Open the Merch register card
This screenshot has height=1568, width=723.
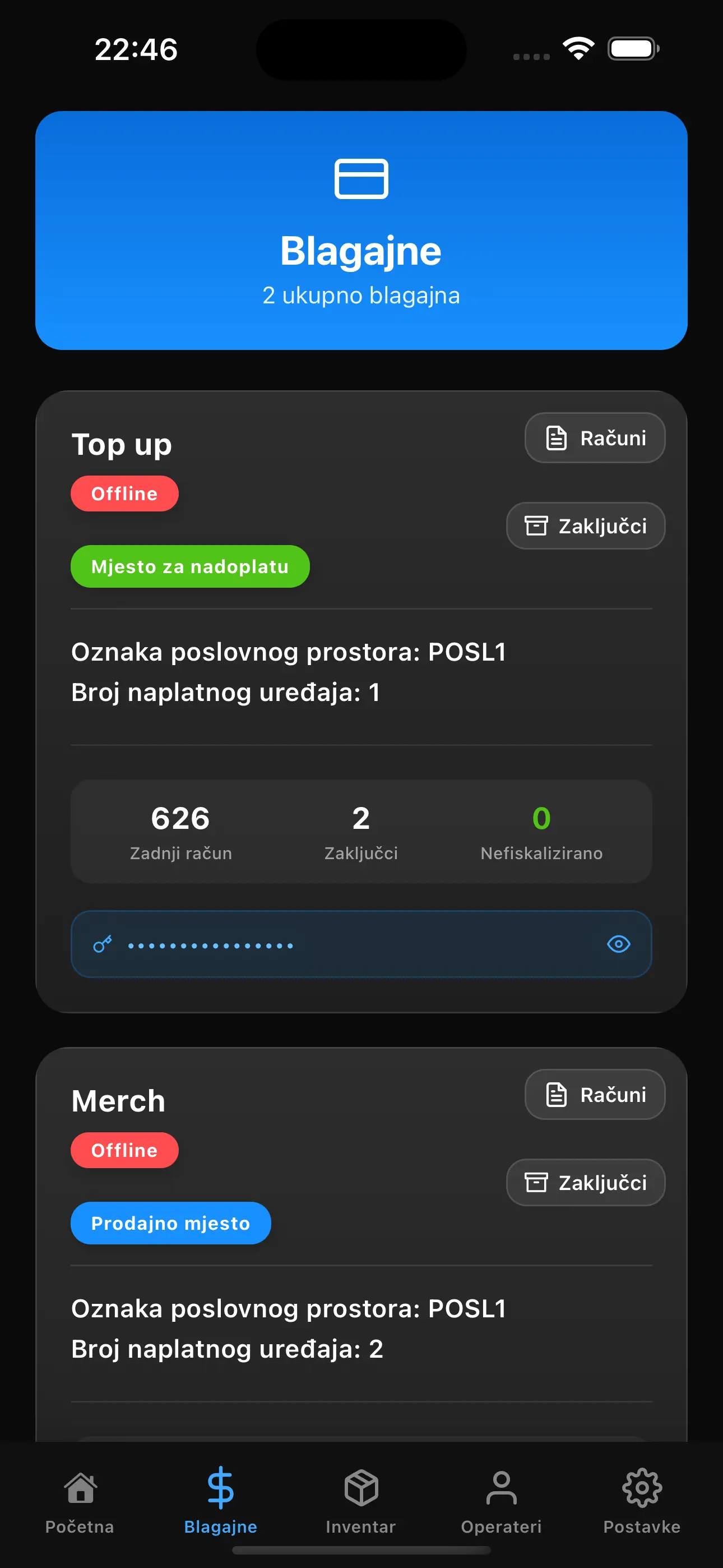click(119, 1101)
